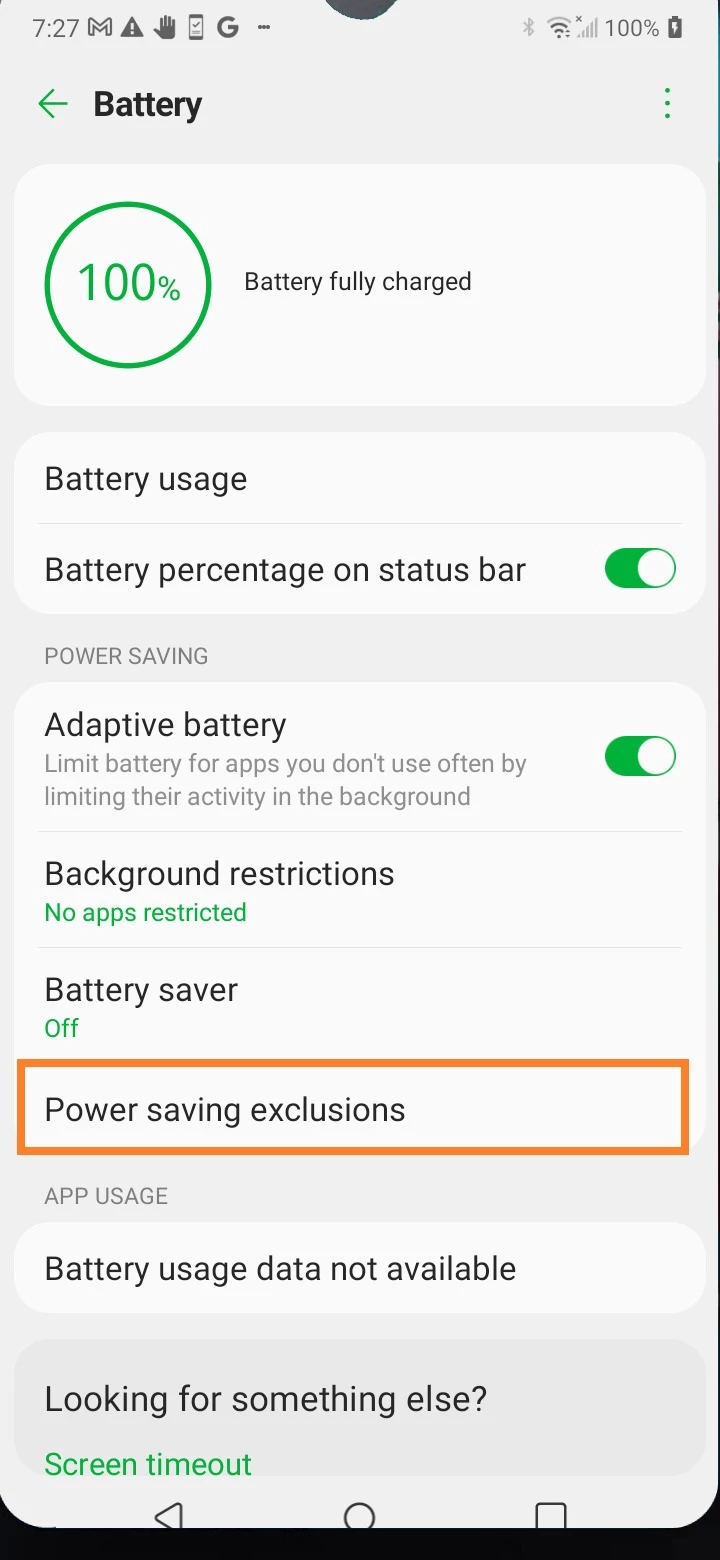Go back from Battery settings
The width and height of the screenshot is (720, 1560).
52,104
